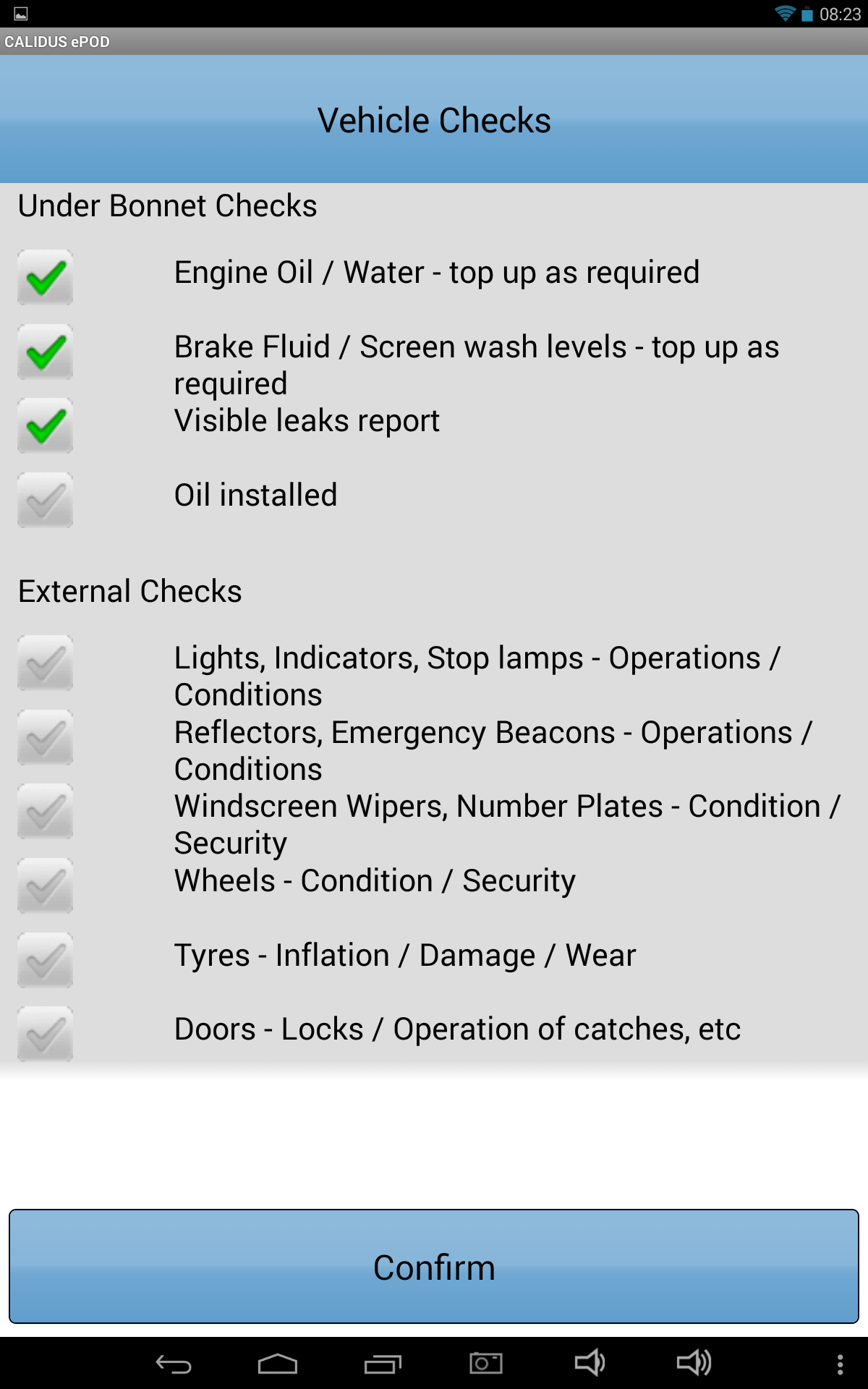Uncheck Visible leaks report checkbox
Viewport: 868px width, 1389px height.
pyautogui.click(x=45, y=425)
